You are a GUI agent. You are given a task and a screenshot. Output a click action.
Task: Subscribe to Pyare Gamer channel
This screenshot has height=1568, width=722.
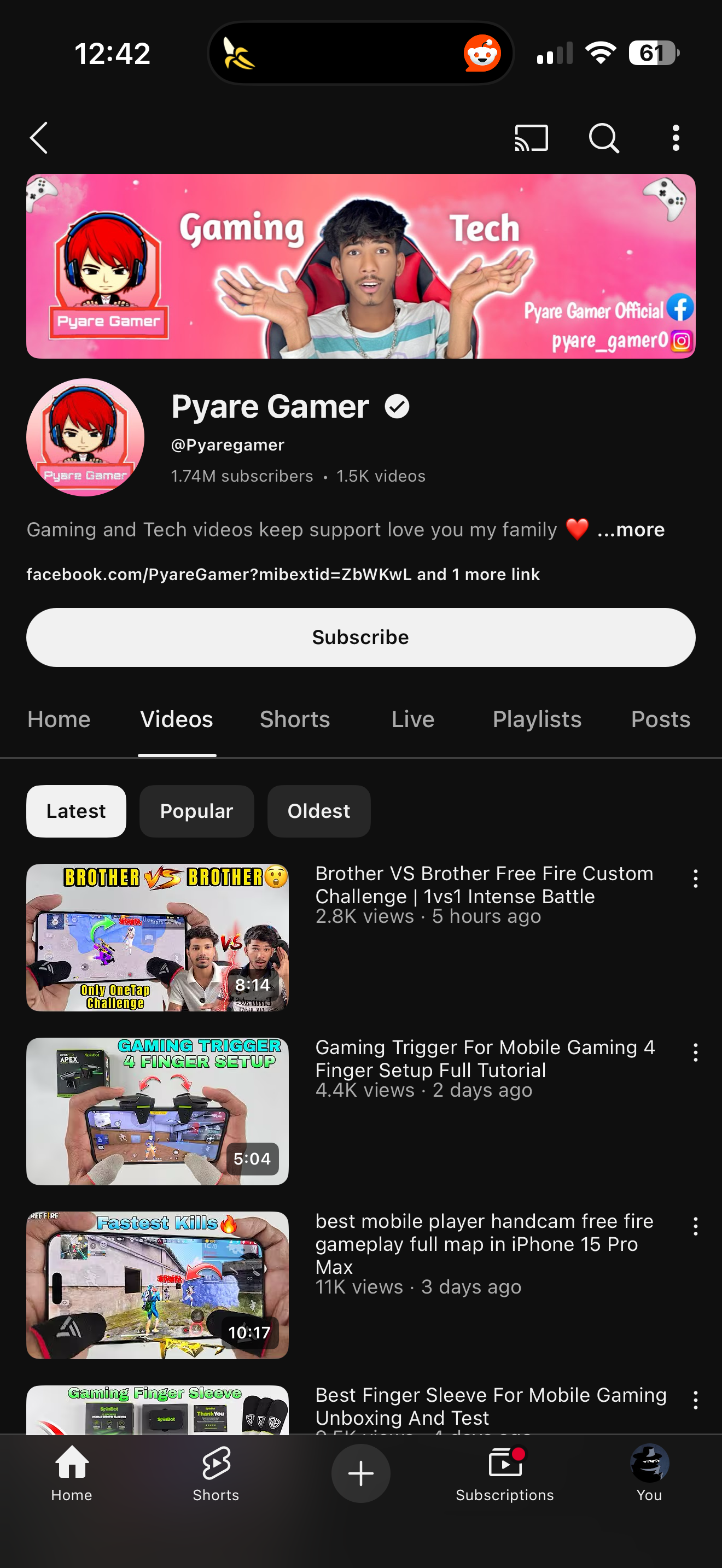pyautogui.click(x=360, y=637)
